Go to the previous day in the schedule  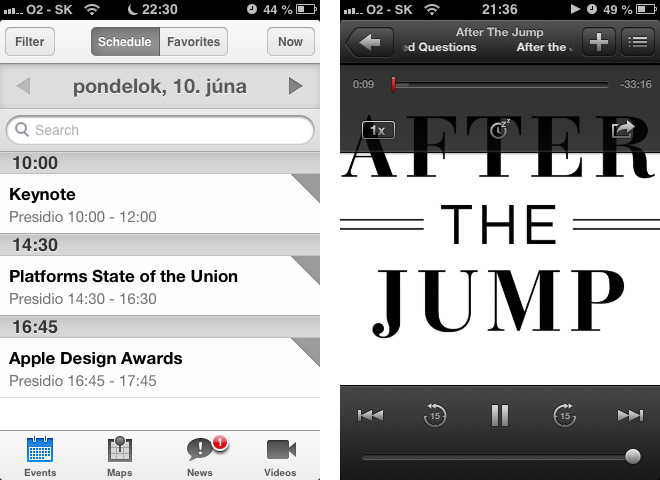click(x=24, y=87)
